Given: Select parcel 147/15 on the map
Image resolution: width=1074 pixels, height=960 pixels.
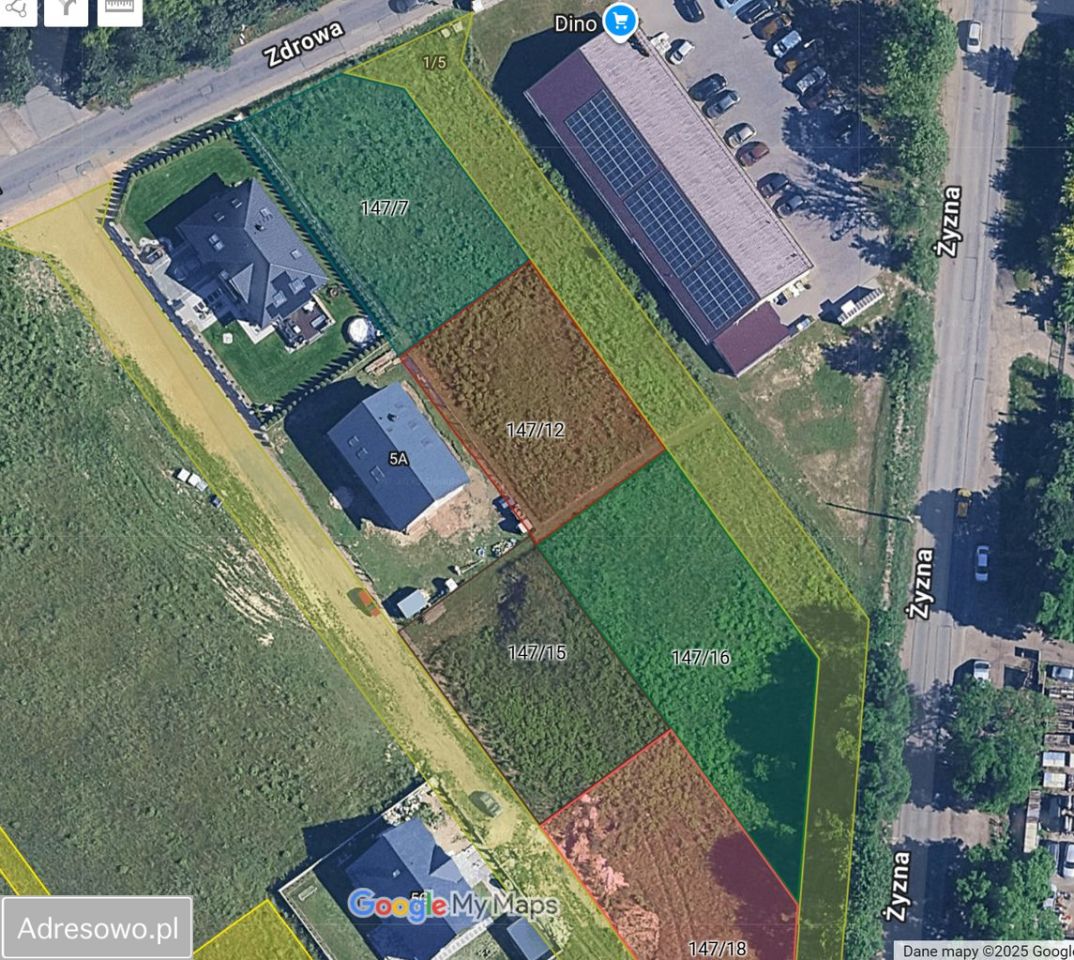Looking at the screenshot, I should pos(536,652).
